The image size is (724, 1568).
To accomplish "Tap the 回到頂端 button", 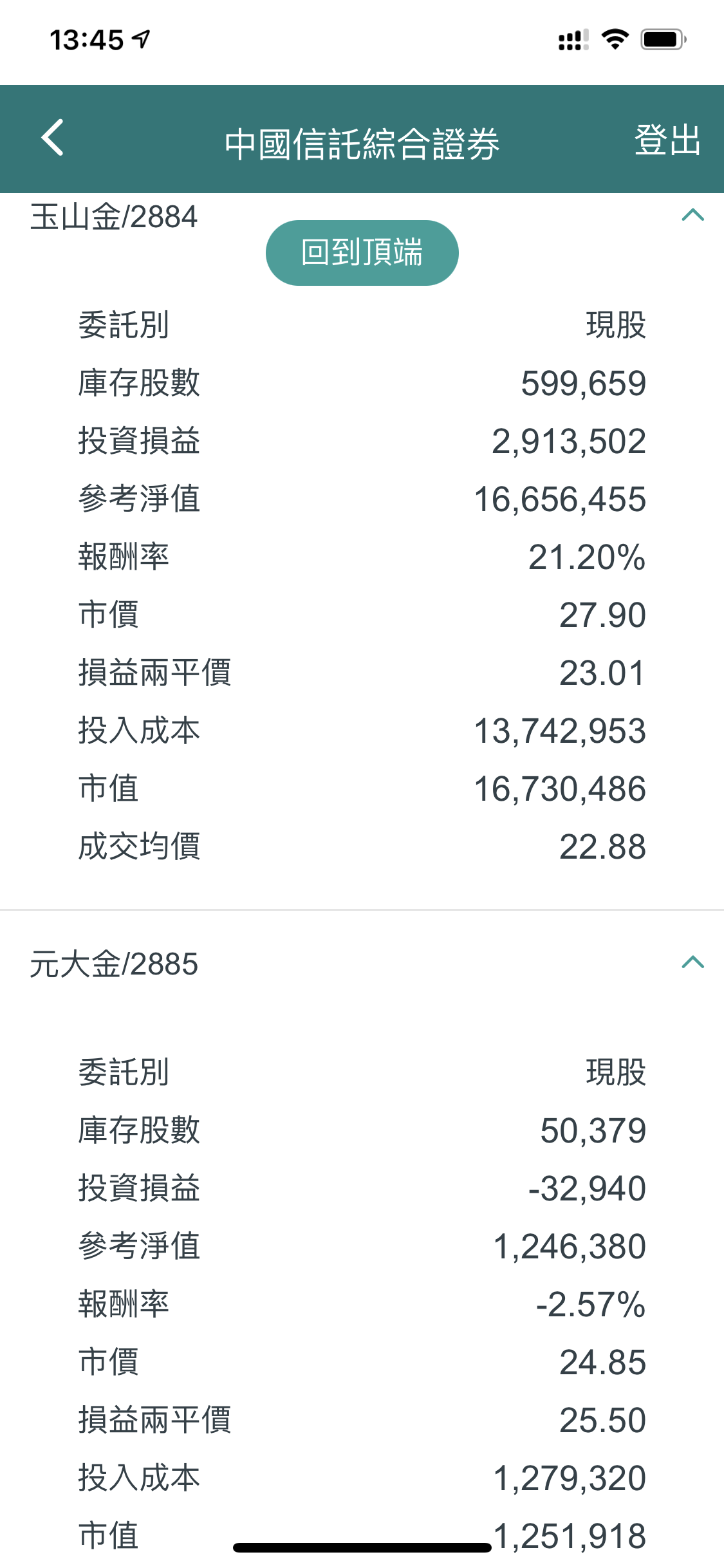I will 362,252.
